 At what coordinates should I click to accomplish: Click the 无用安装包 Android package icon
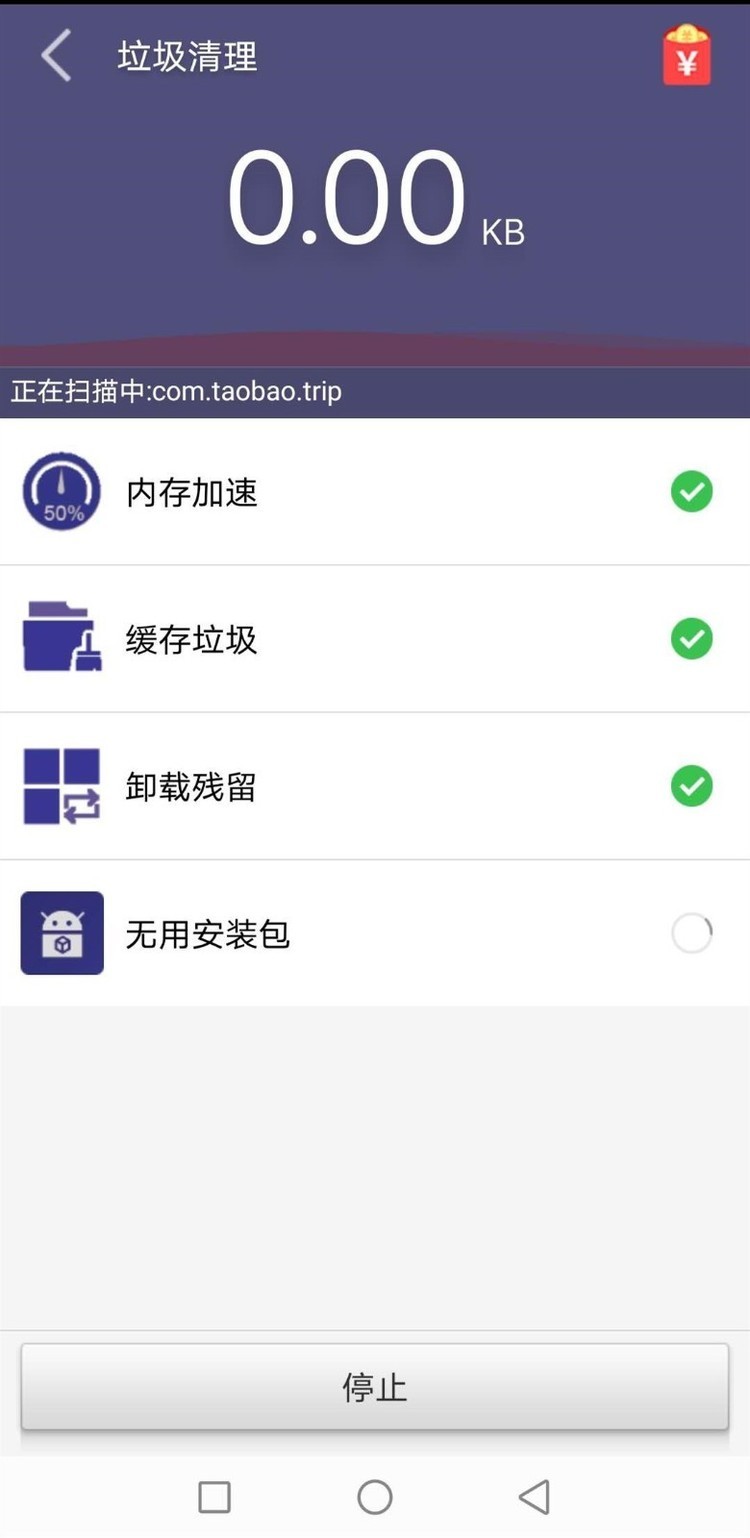(x=61, y=932)
